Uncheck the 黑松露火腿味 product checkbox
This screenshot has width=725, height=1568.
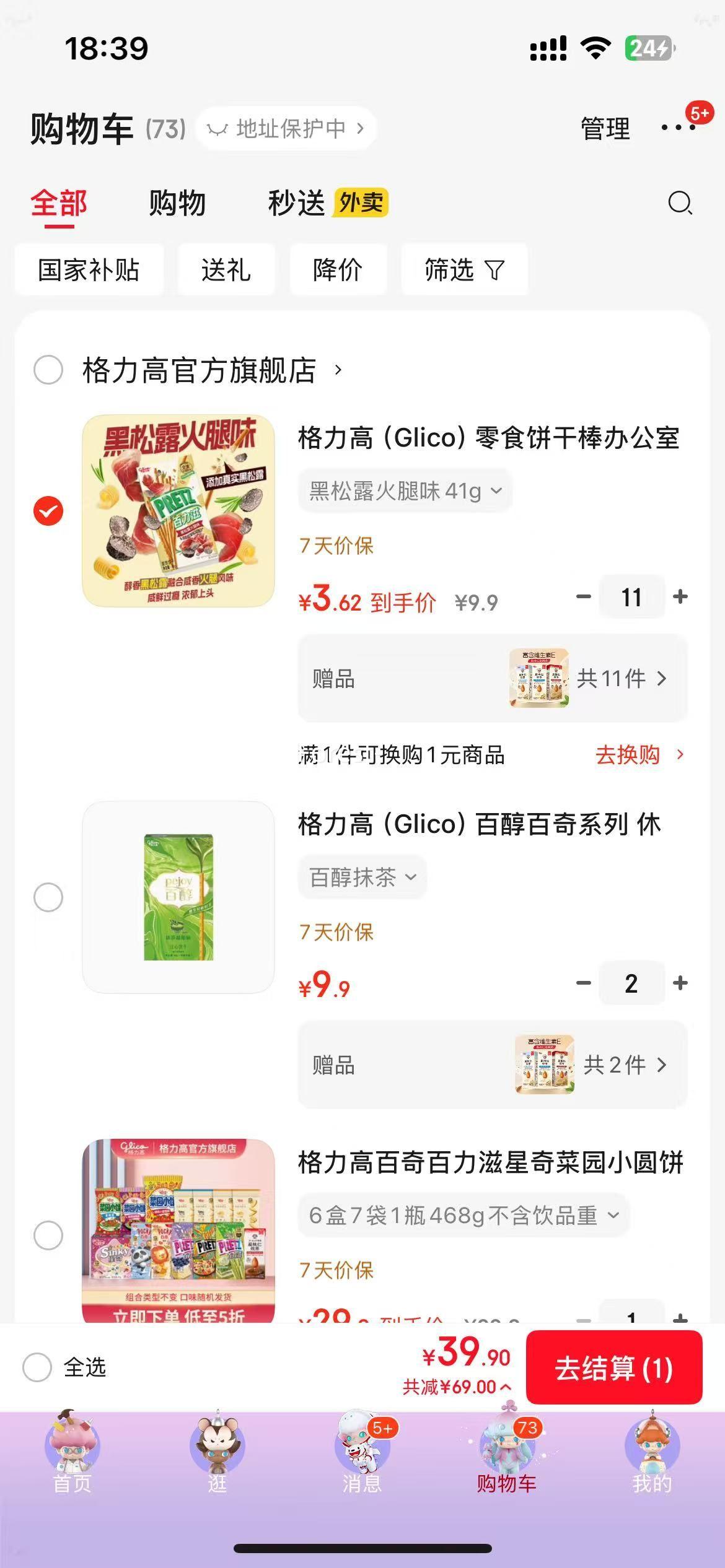coord(47,511)
